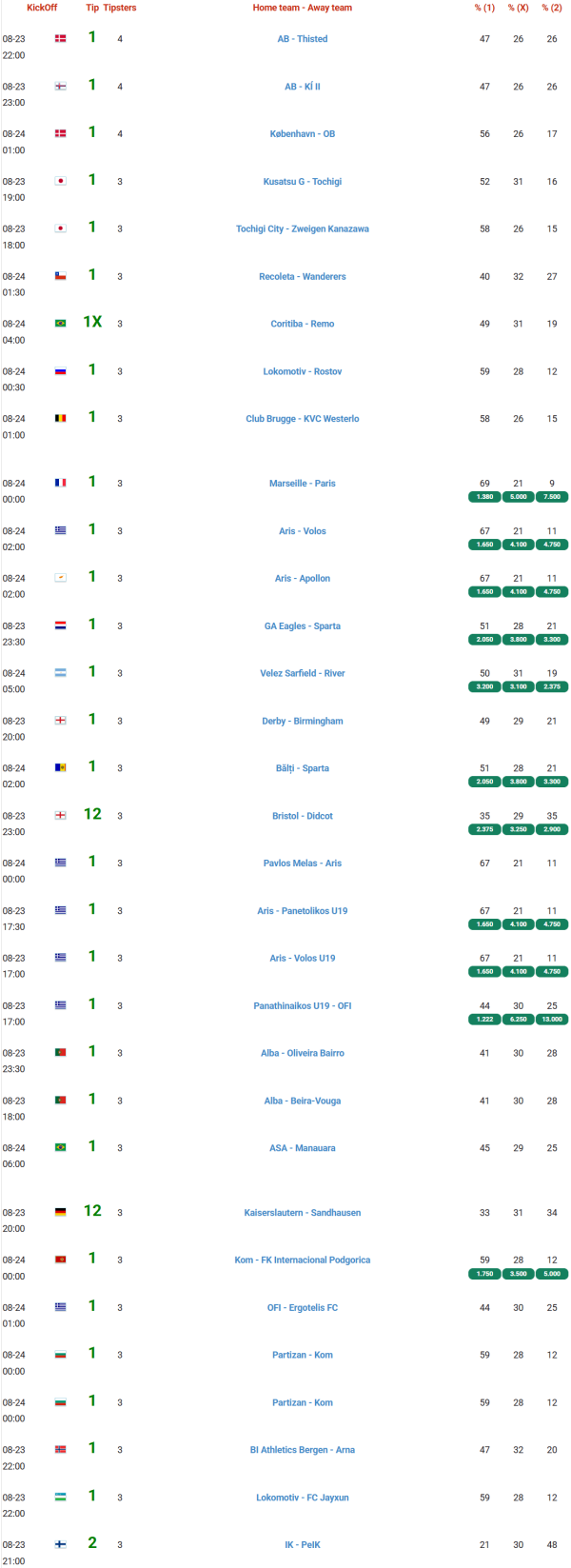Select the Derby - Birmingham match
This screenshot has height=1568, width=571.
tap(302, 721)
